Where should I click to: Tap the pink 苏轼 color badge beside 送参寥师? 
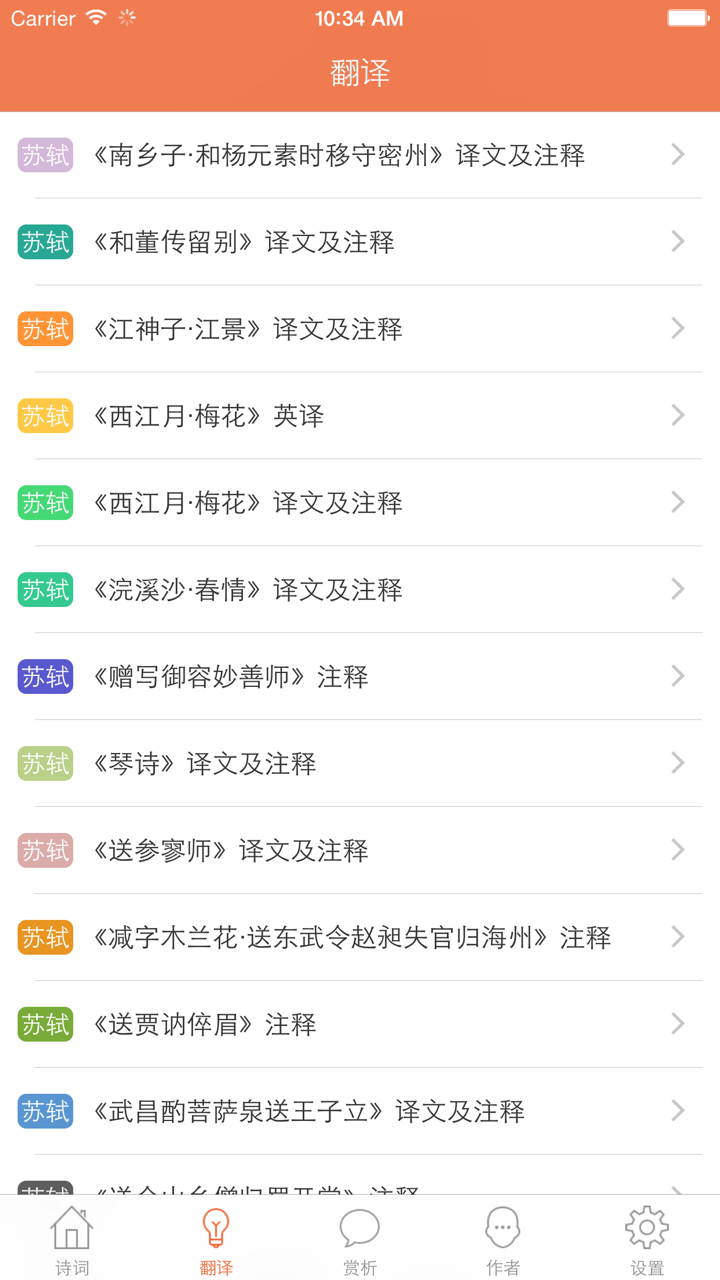45,850
